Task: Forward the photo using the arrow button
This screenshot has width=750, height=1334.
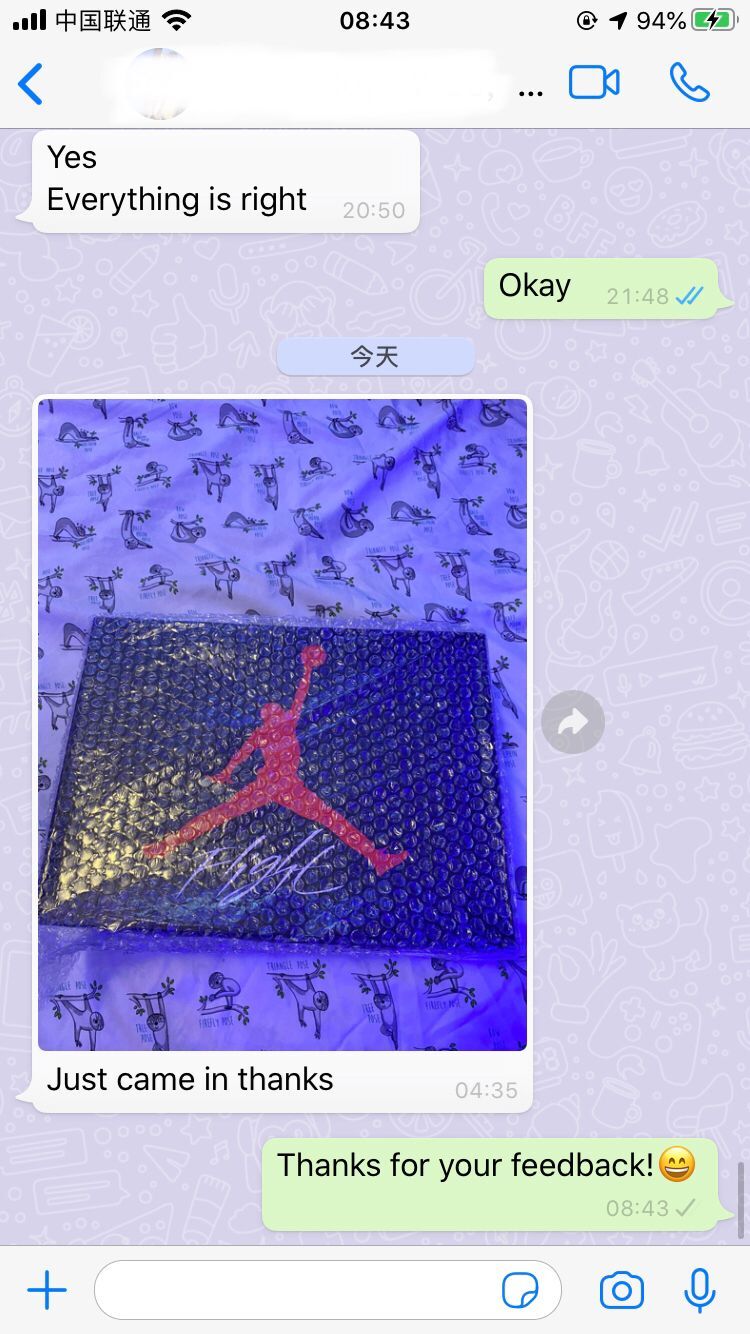Action: (x=573, y=722)
